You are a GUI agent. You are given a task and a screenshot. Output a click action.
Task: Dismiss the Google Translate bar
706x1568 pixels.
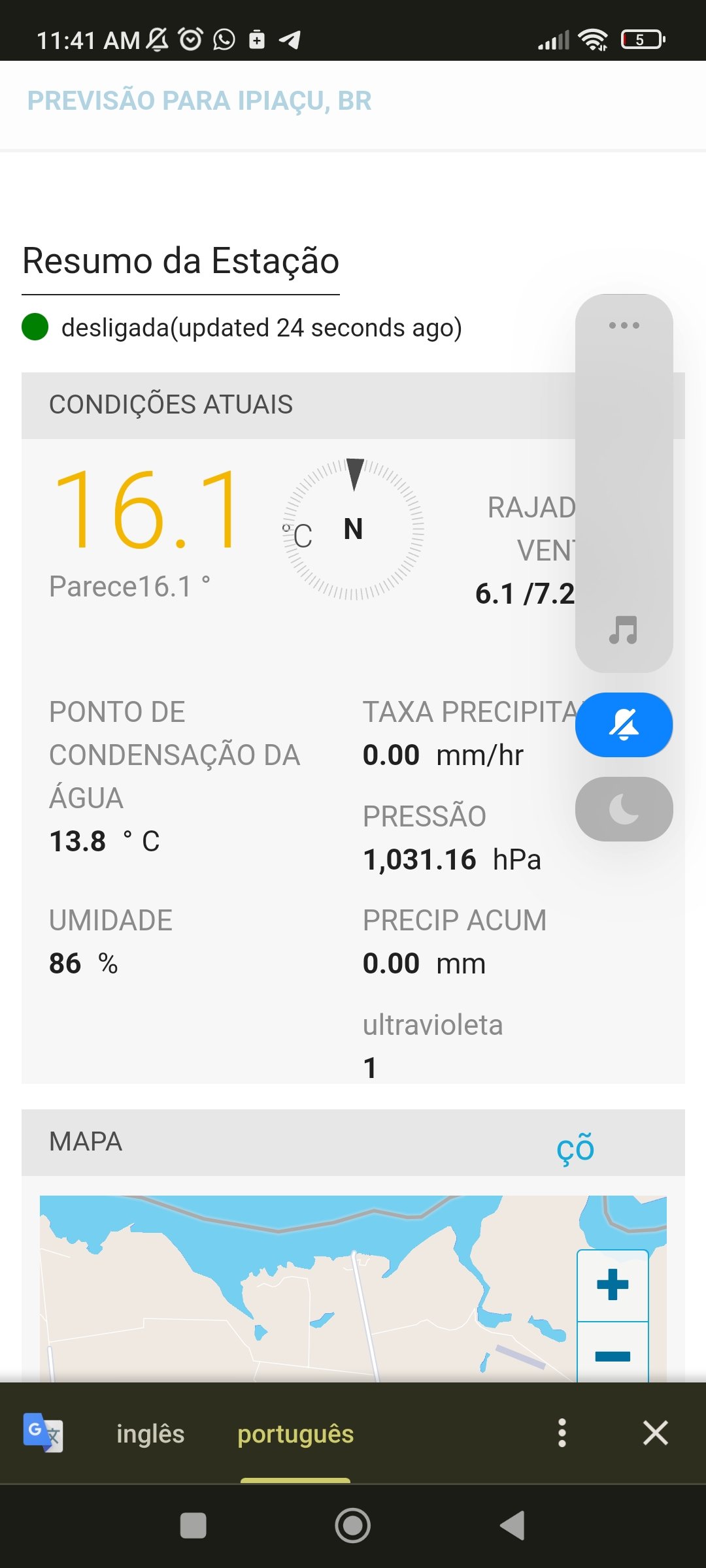655,1433
